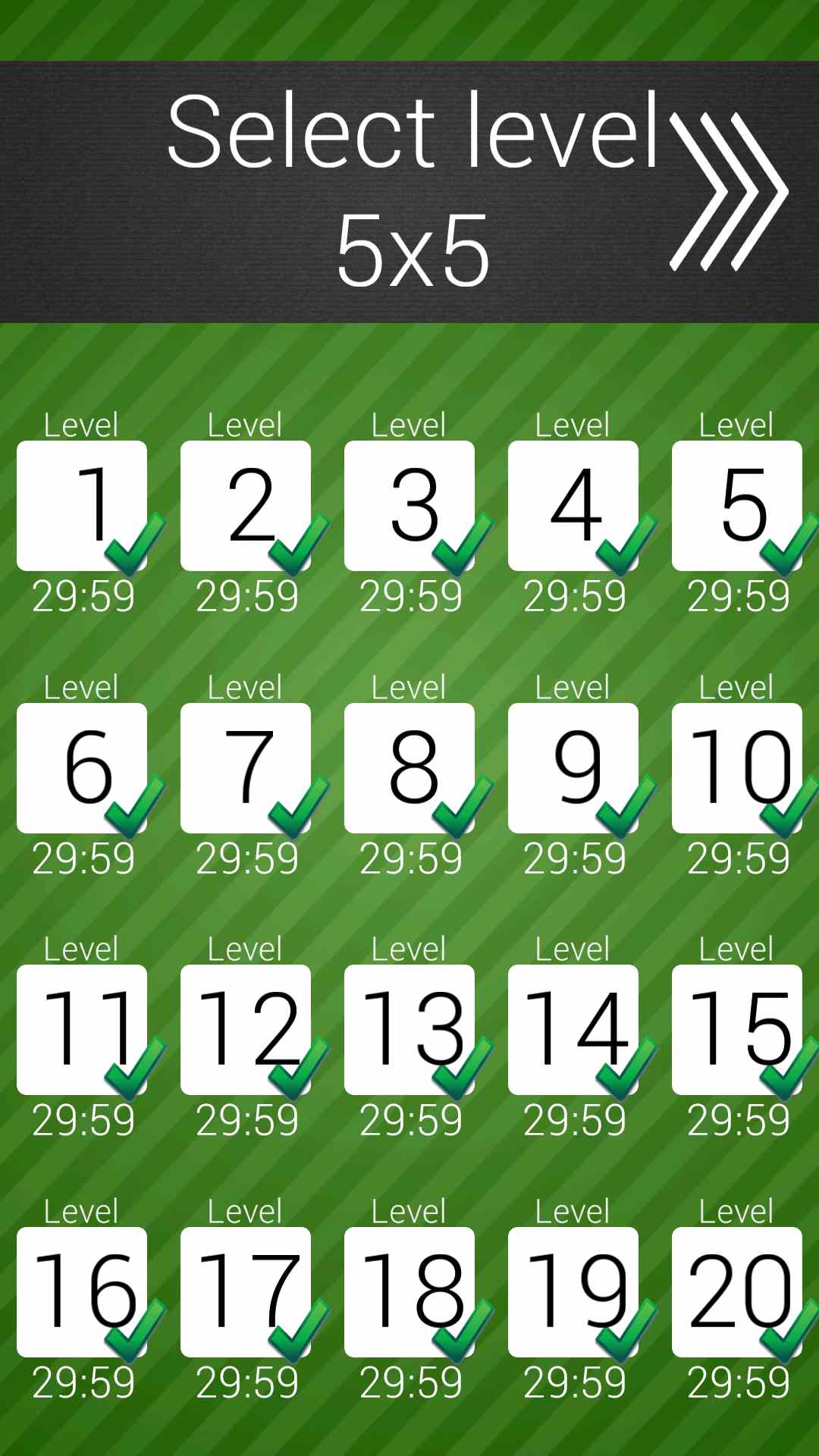This screenshot has width=819, height=1456.
Task: Open Level 10
Action: (x=737, y=767)
